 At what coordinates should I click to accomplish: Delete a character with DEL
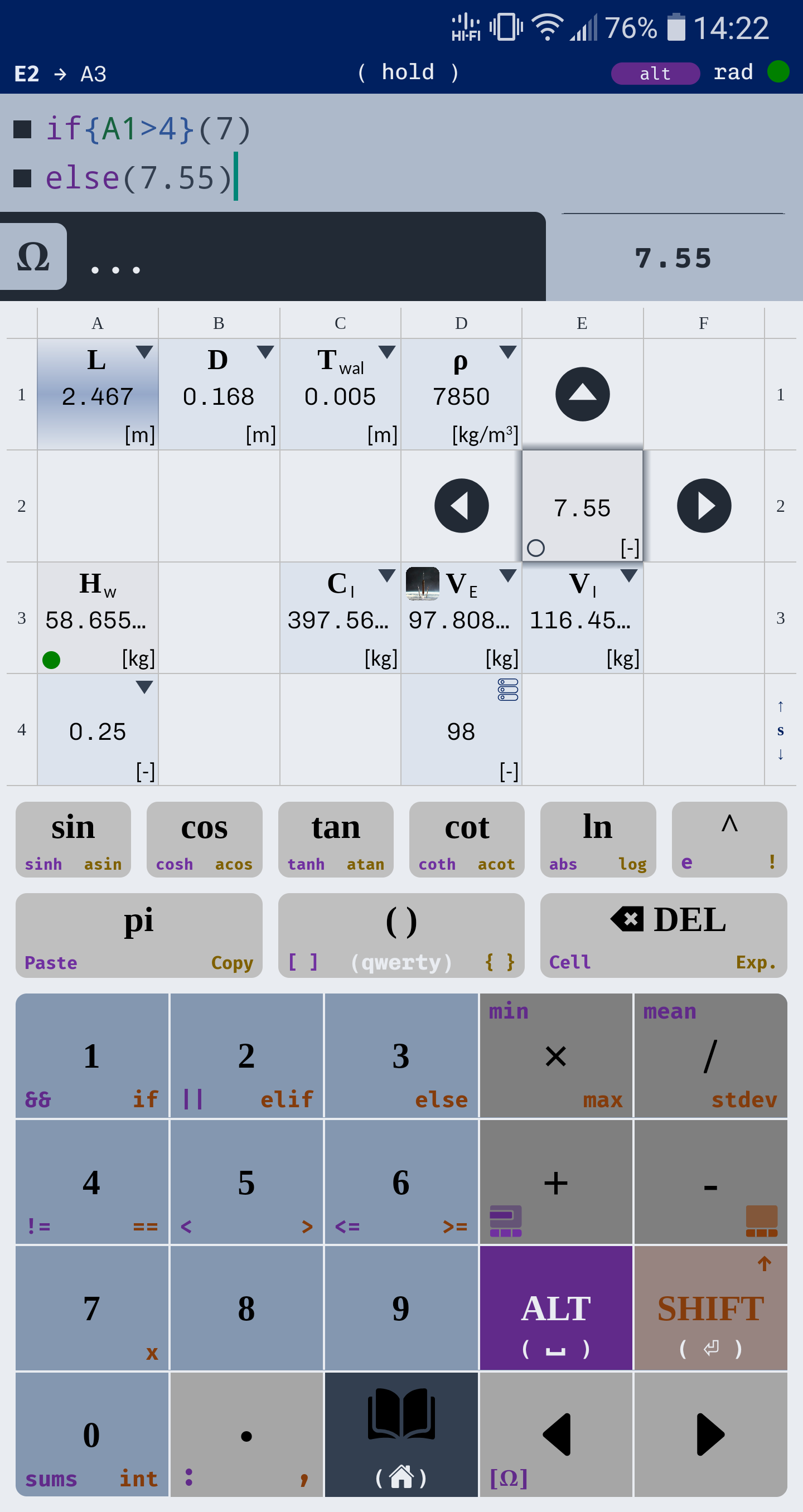click(663, 934)
